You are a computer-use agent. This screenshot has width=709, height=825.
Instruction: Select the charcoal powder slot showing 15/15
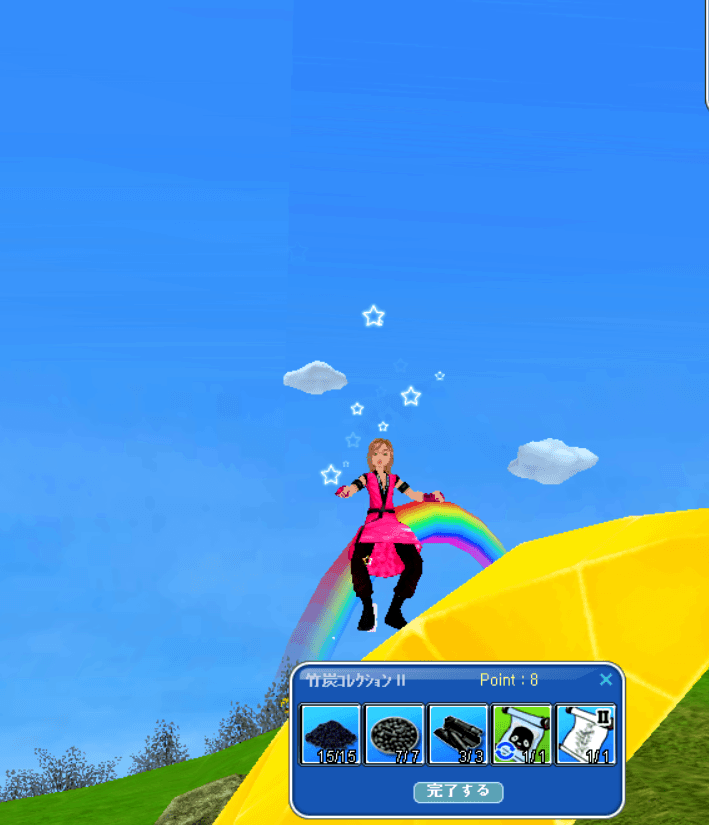(331, 734)
